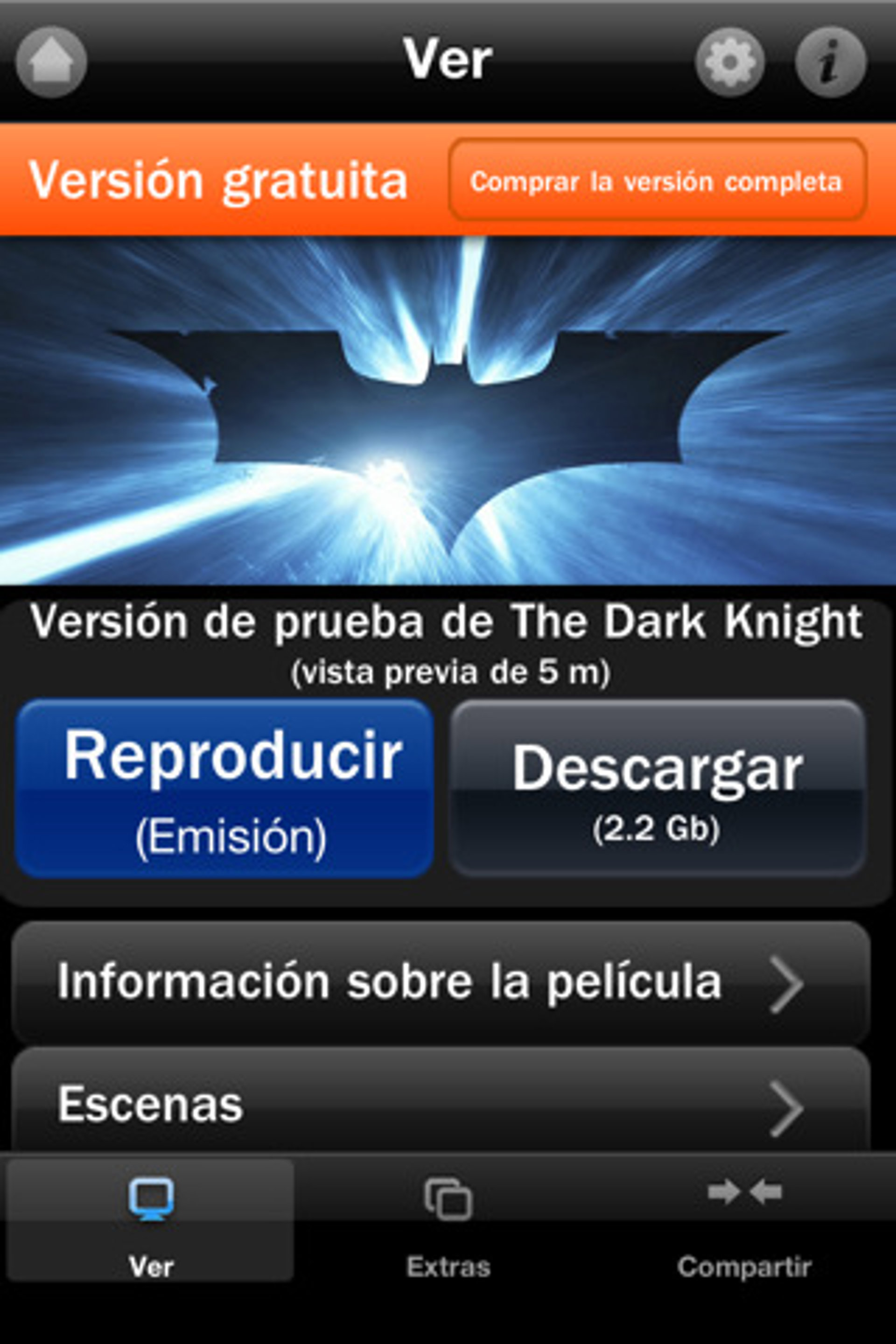Viewport: 896px width, 1344px height.
Task: Open the settings gear
Action: coord(730,62)
